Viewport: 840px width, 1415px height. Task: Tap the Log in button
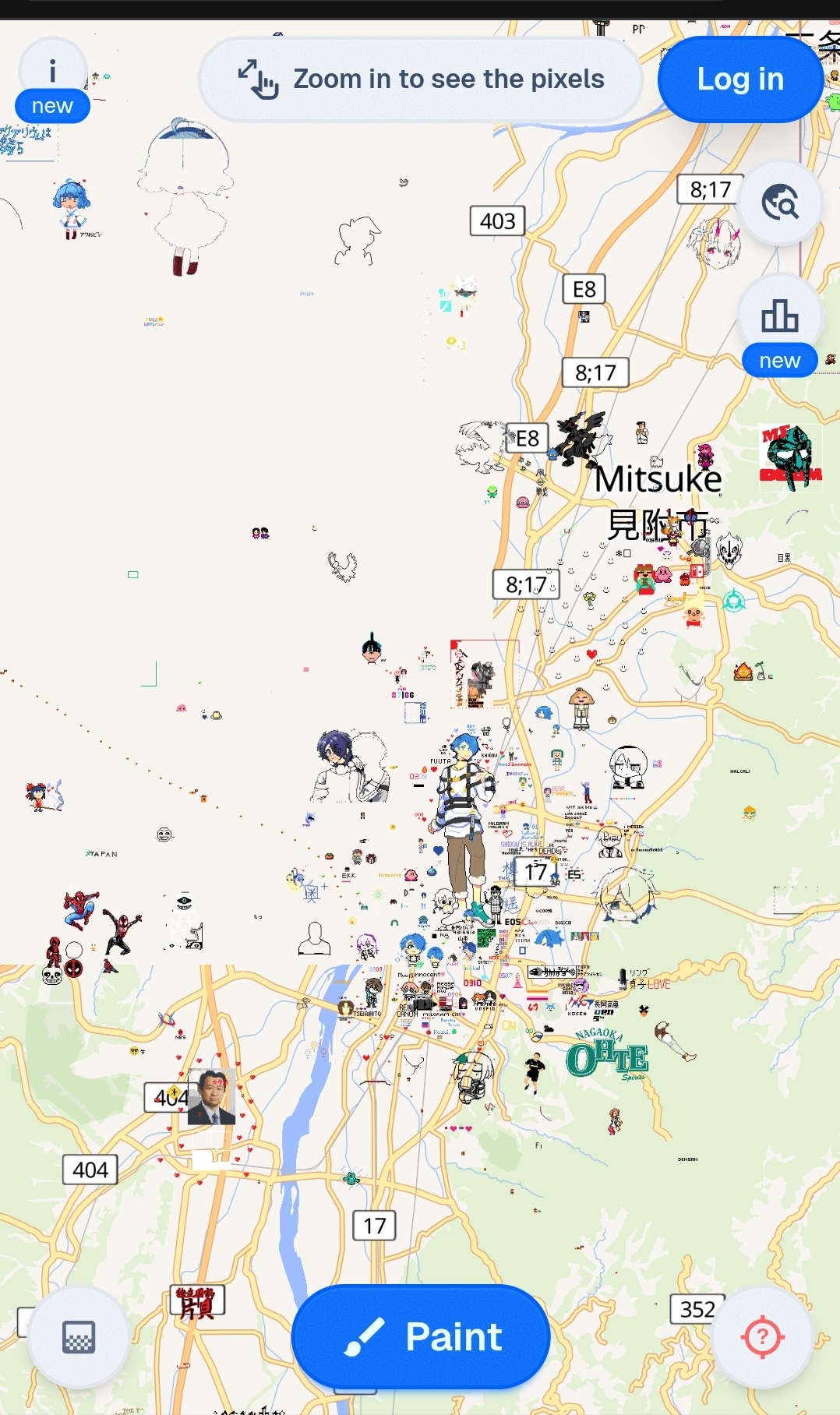pyautogui.click(x=739, y=79)
